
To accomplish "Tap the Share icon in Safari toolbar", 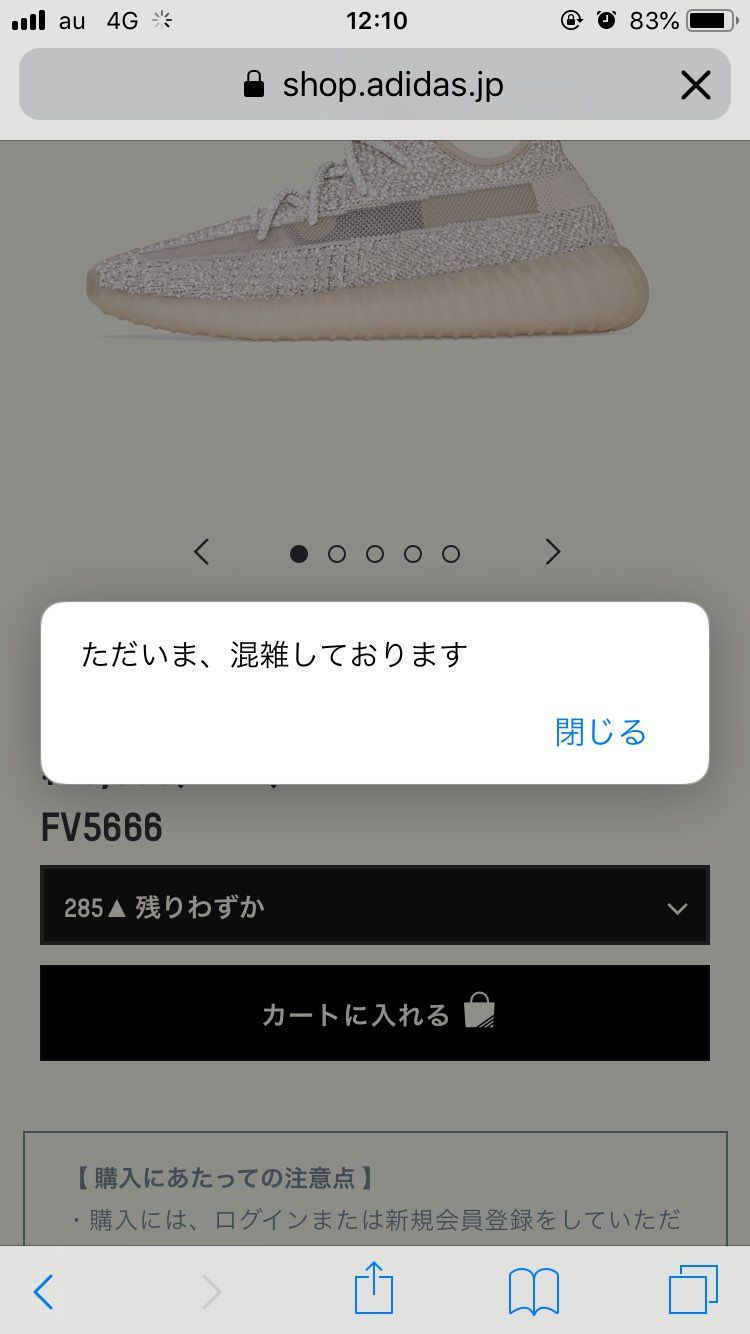I will [x=375, y=1291].
